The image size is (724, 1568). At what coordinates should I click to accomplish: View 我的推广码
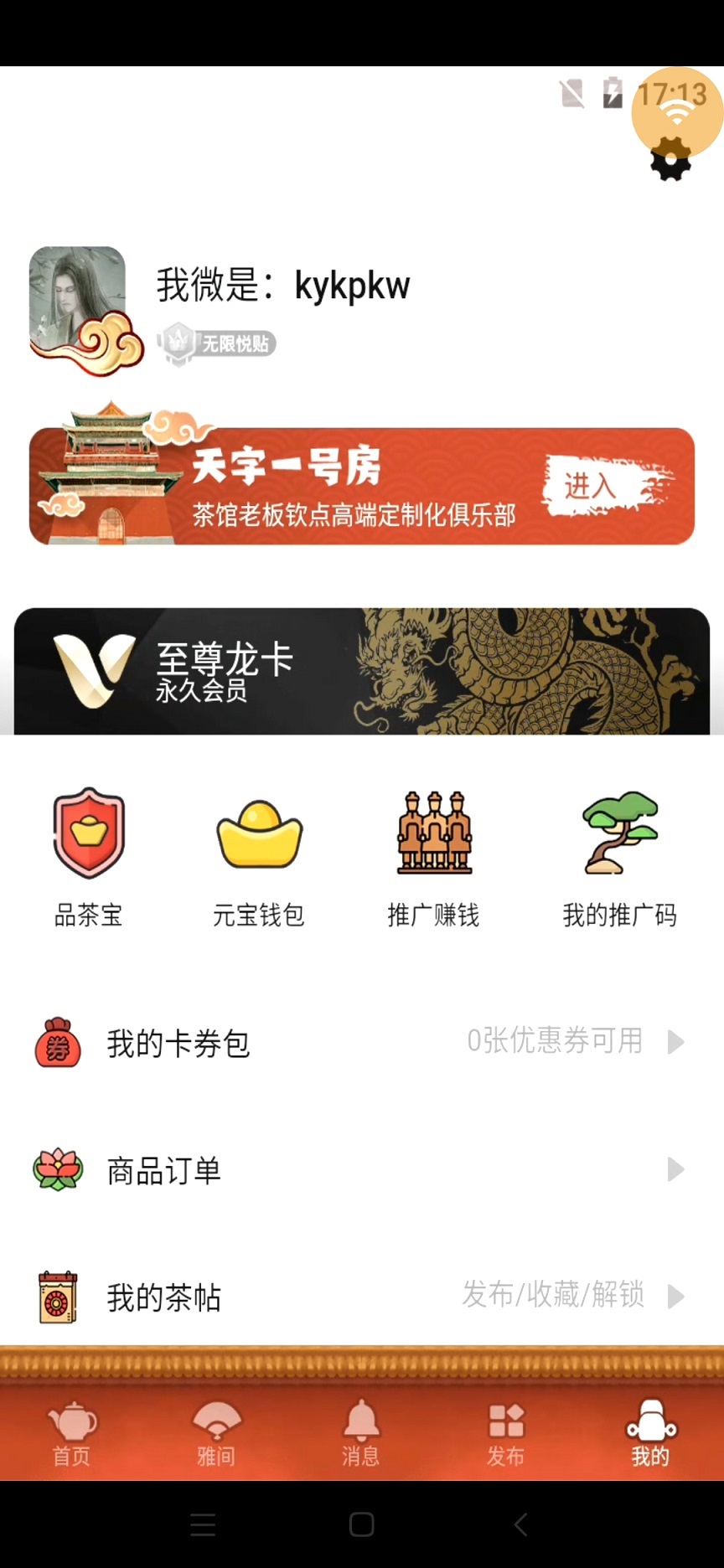pyautogui.click(x=620, y=854)
